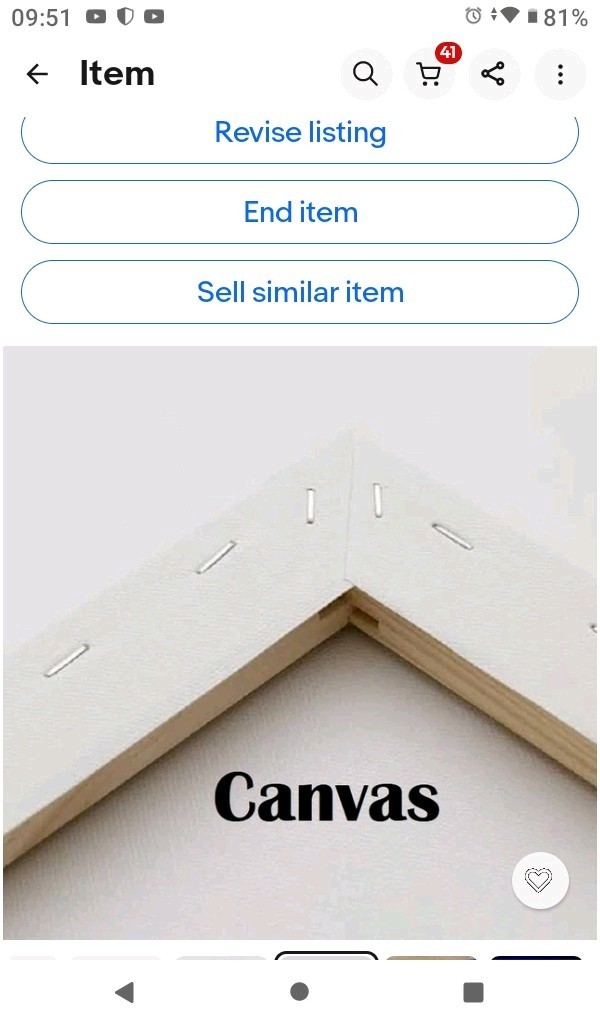Open recent apps via square button
This screenshot has height=1024, width=600.
tap(473, 992)
